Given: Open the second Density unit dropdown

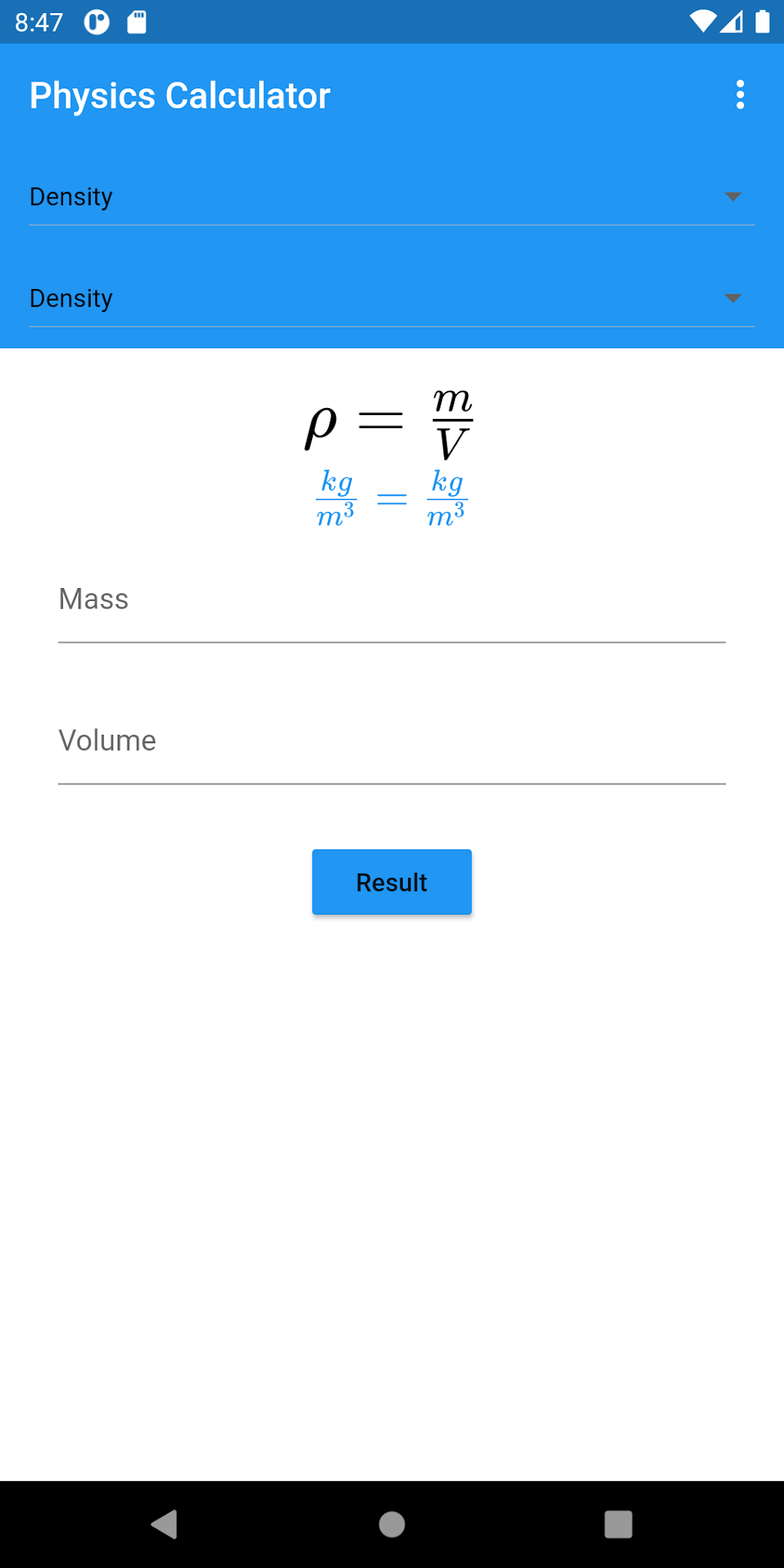Looking at the screenshot, I should click(392, 298).
